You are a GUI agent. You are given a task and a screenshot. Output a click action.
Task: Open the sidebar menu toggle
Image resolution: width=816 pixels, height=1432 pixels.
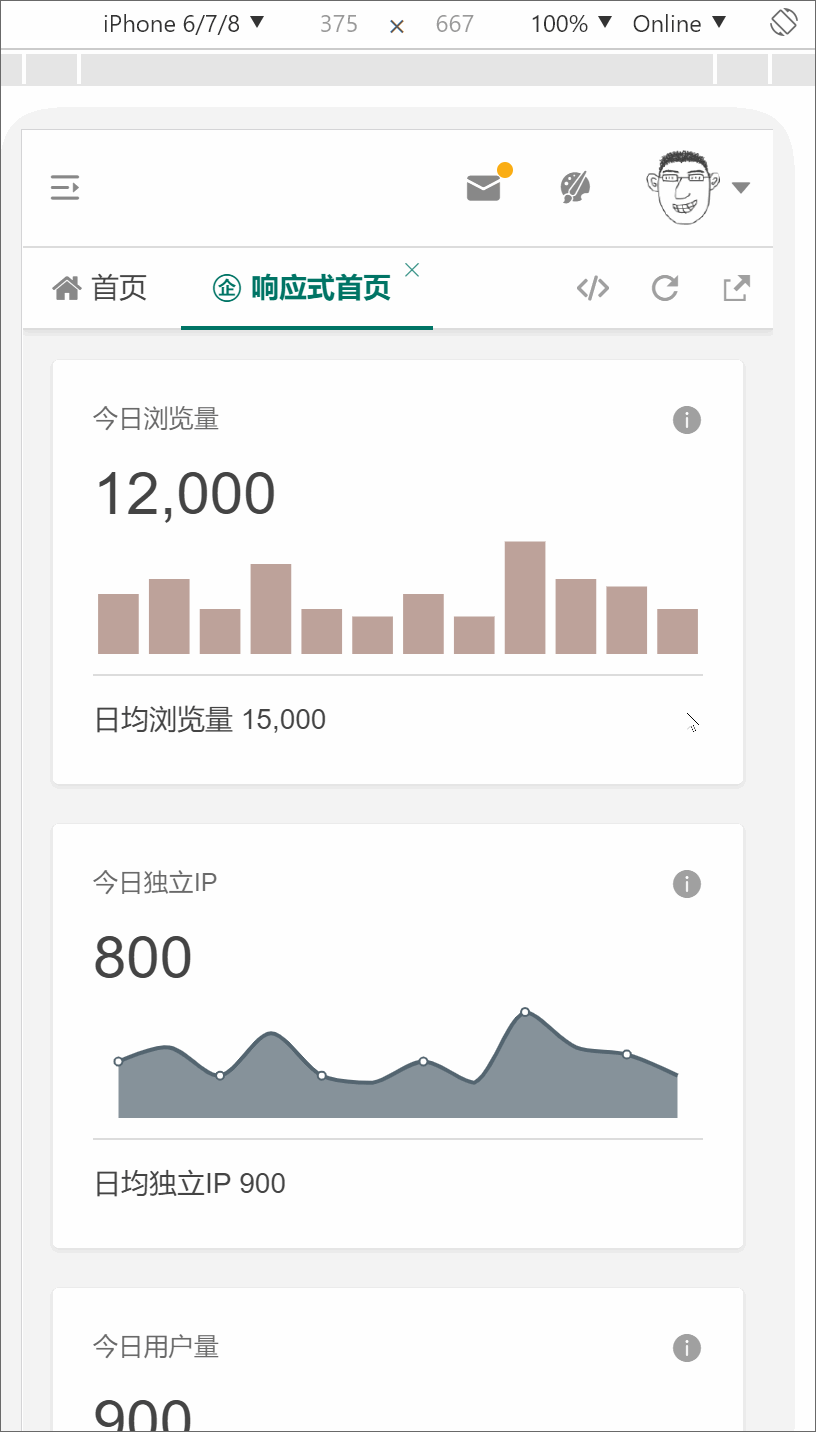coord(65,187)
